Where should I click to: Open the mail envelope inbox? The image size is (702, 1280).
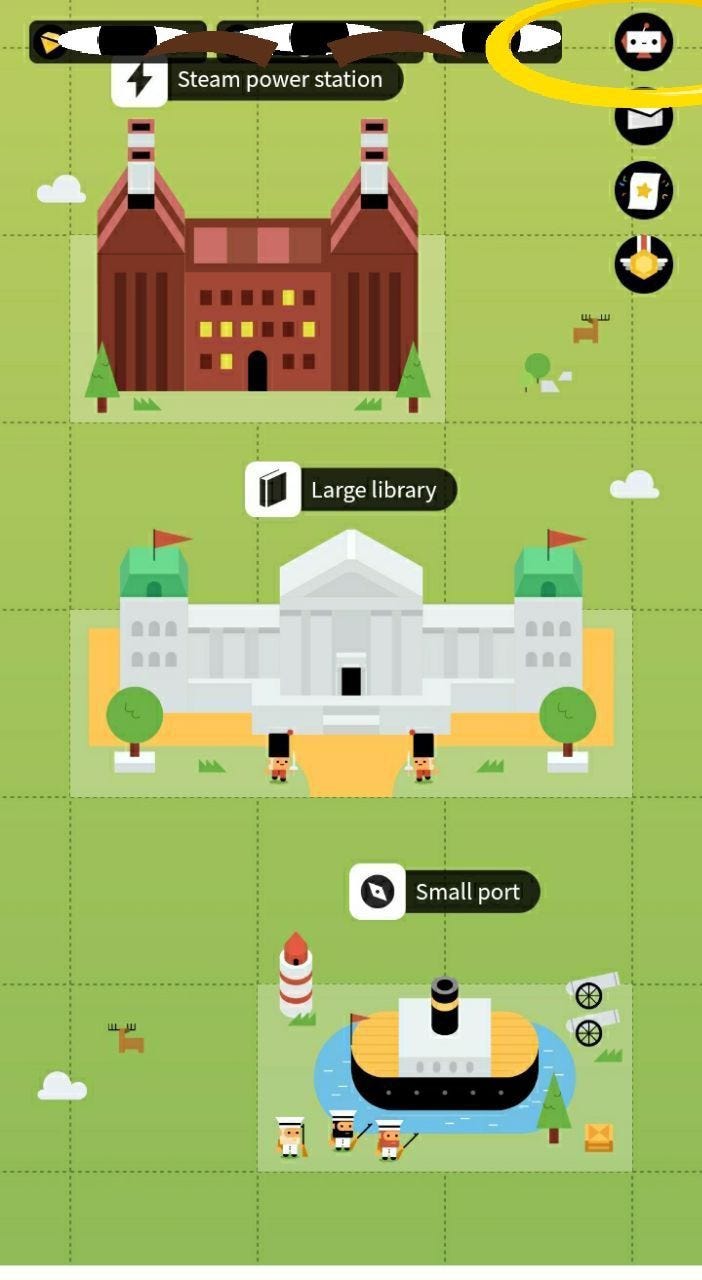tap(643, 120)
